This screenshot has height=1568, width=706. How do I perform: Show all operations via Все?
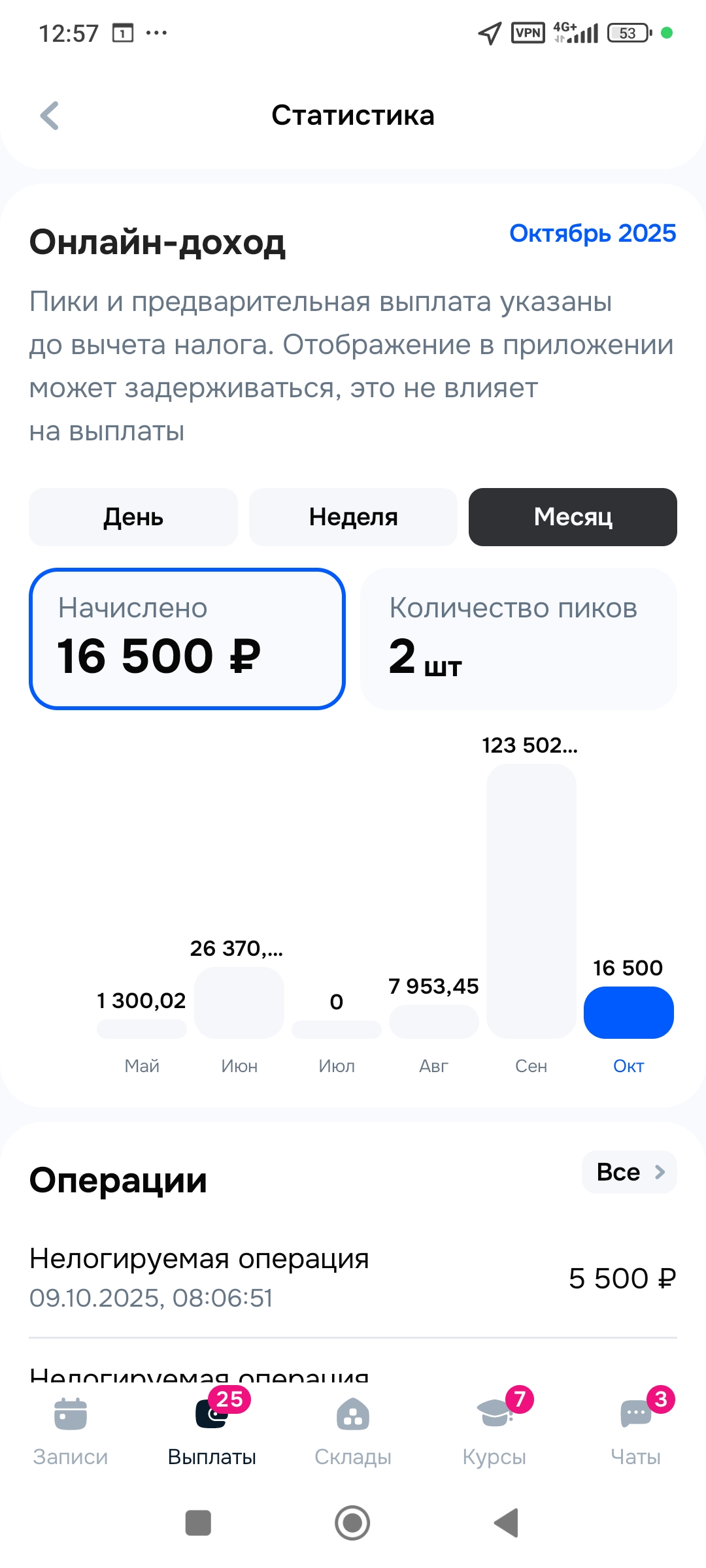(x=629, y=1172)
